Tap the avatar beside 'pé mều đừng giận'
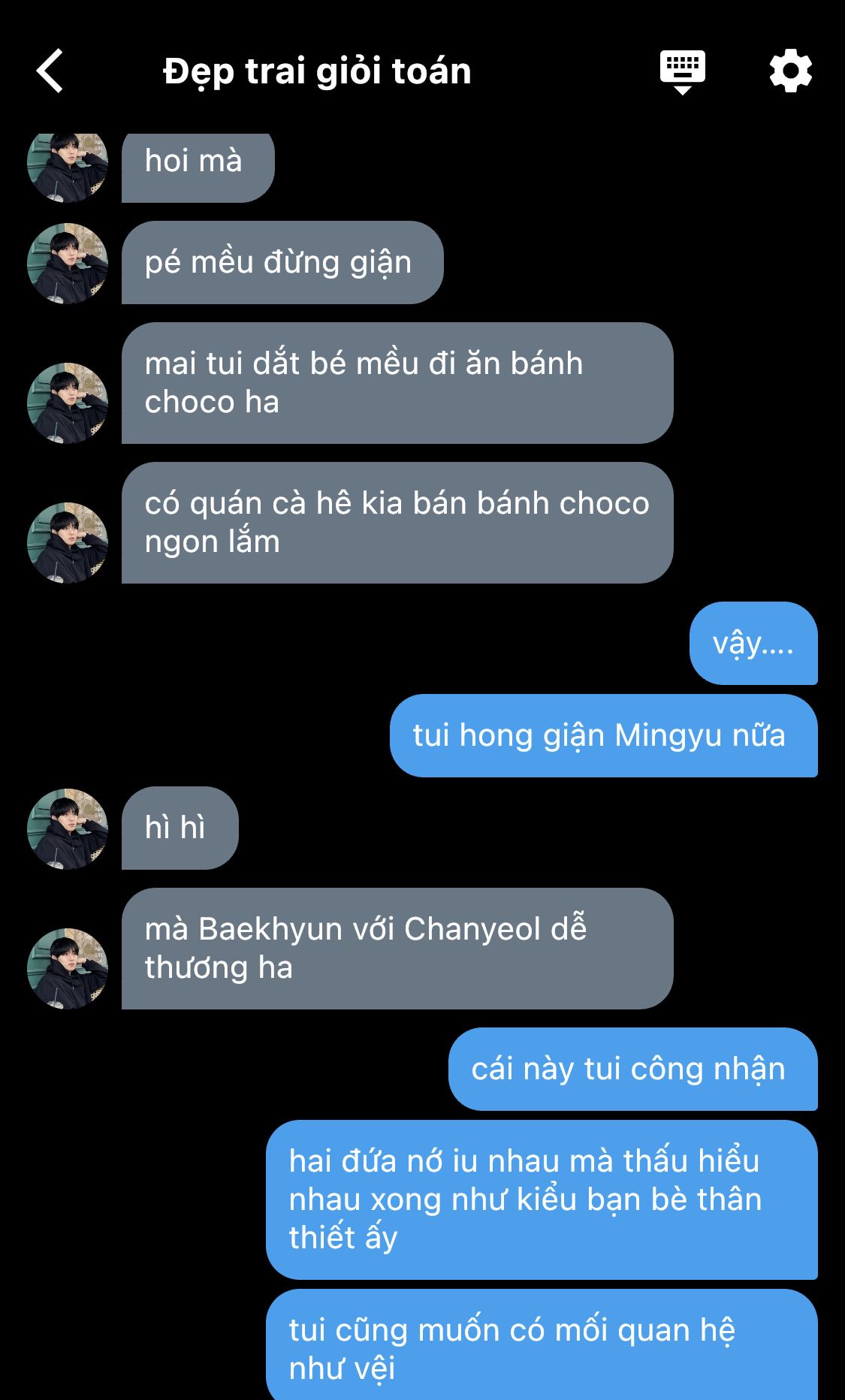 coord(68,264)
